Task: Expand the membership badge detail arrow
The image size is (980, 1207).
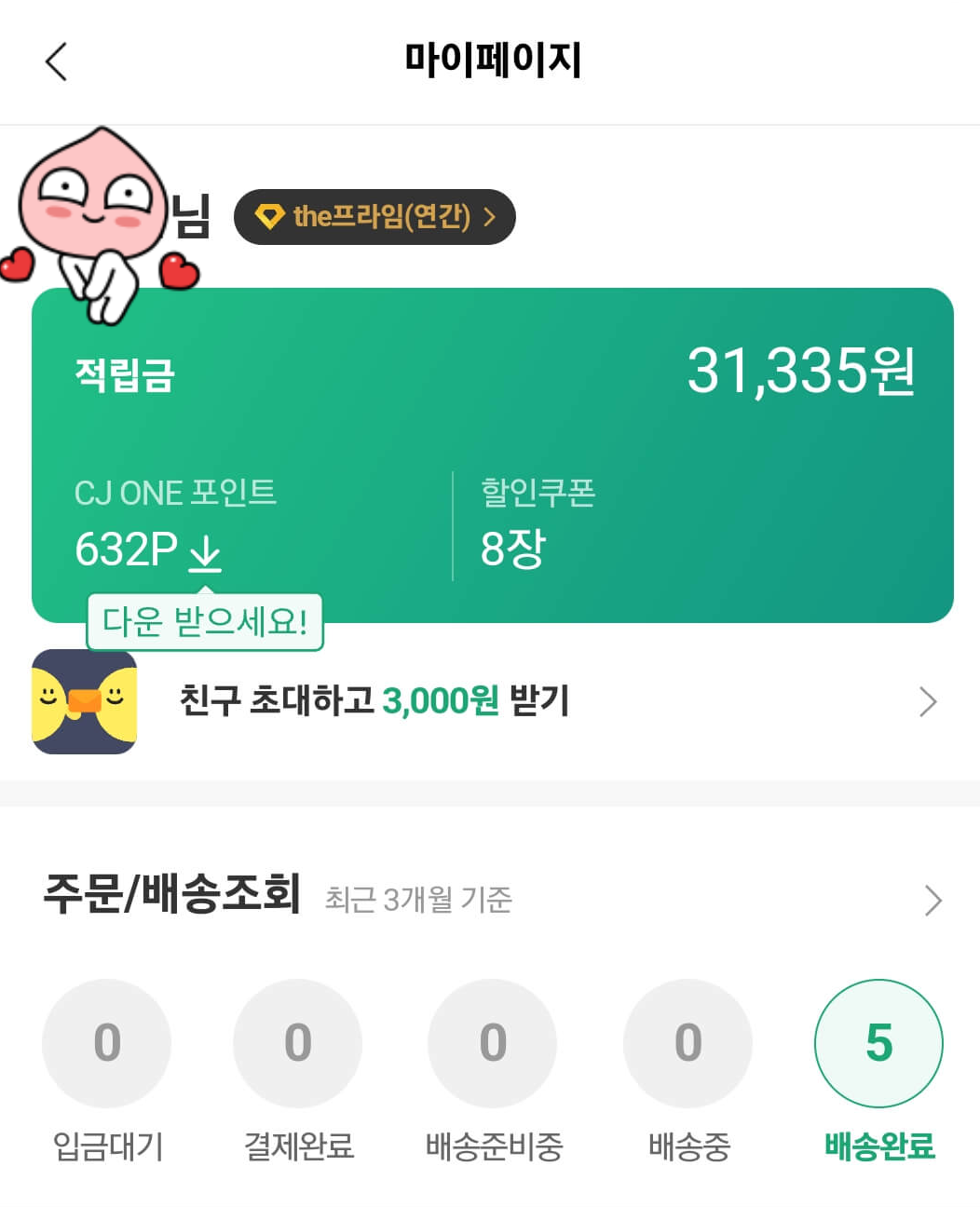Action: tap(491, 217)
